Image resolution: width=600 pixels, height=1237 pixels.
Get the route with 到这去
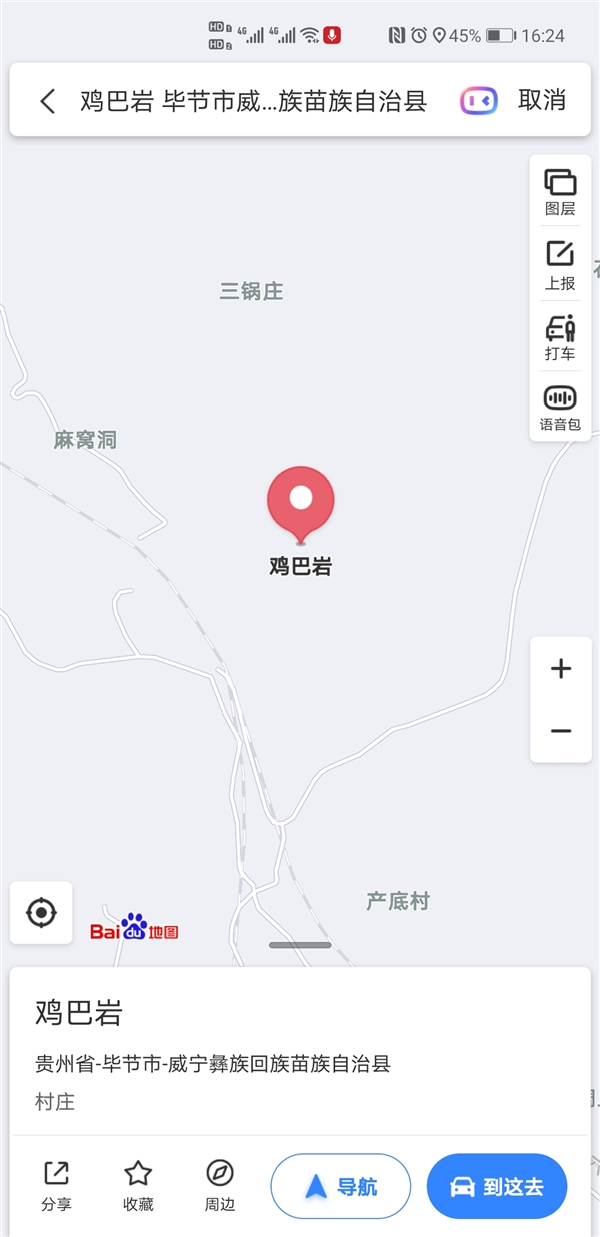point(497,1187)
